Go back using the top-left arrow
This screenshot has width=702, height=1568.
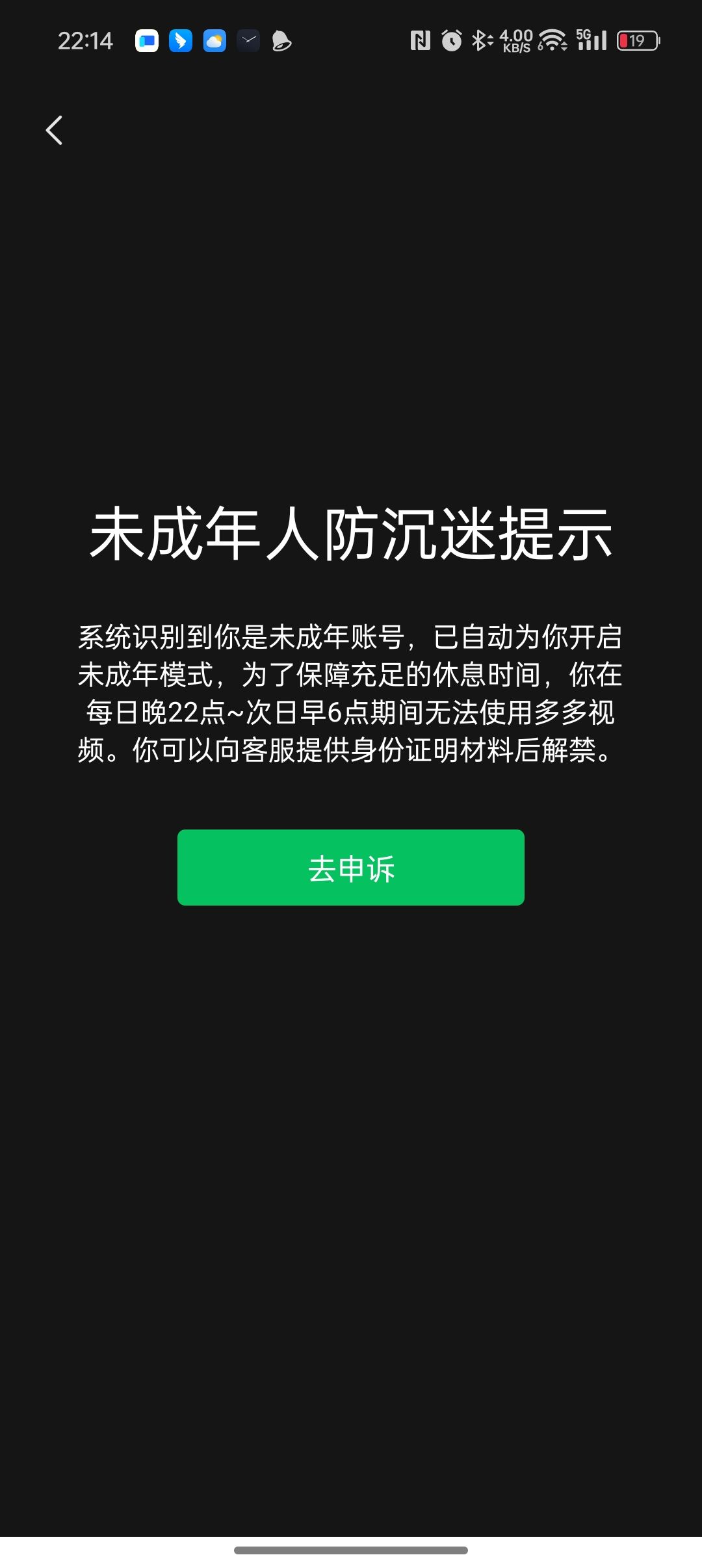55,130
